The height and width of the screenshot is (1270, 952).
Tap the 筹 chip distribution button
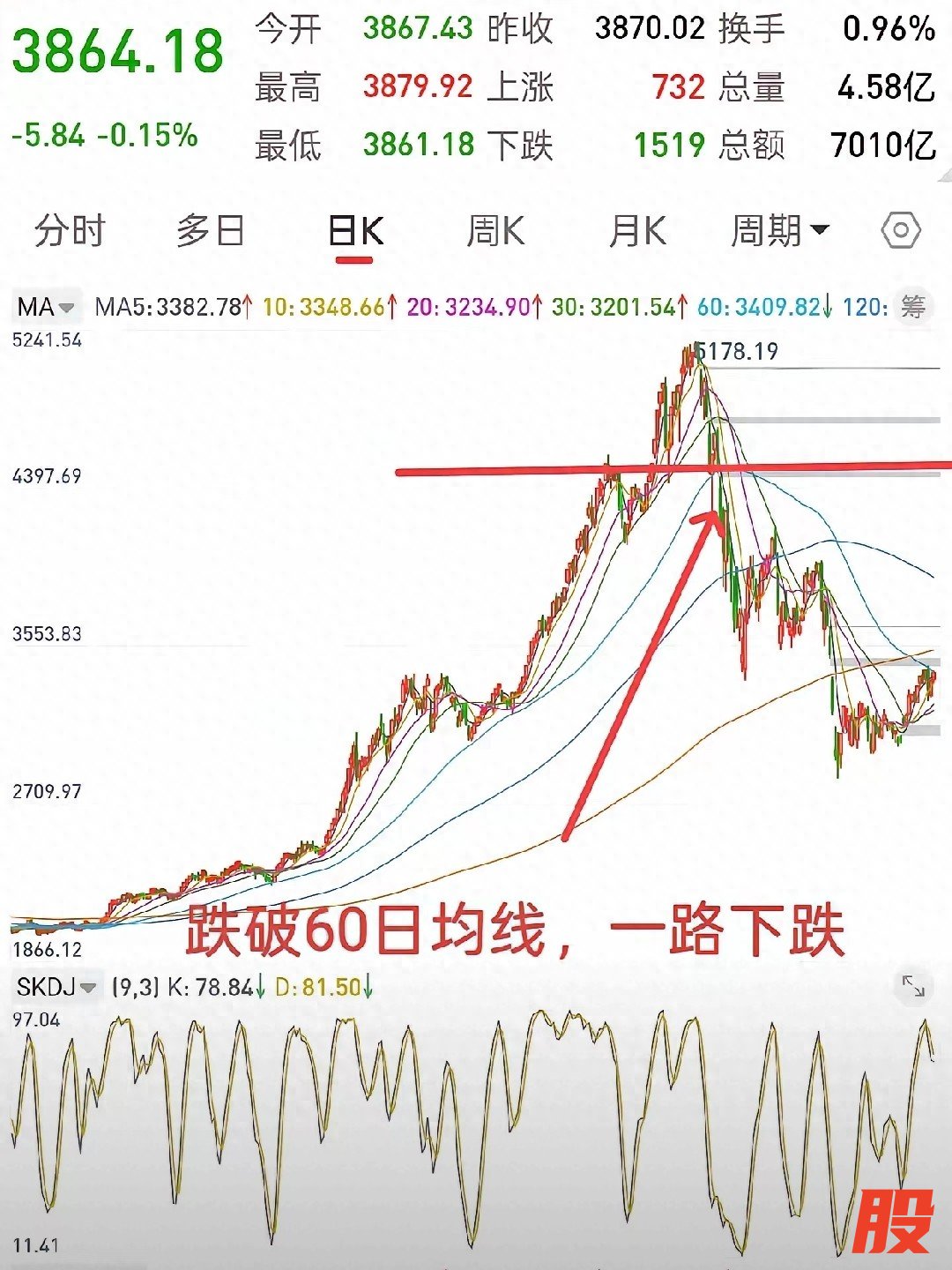click(913, 307)
